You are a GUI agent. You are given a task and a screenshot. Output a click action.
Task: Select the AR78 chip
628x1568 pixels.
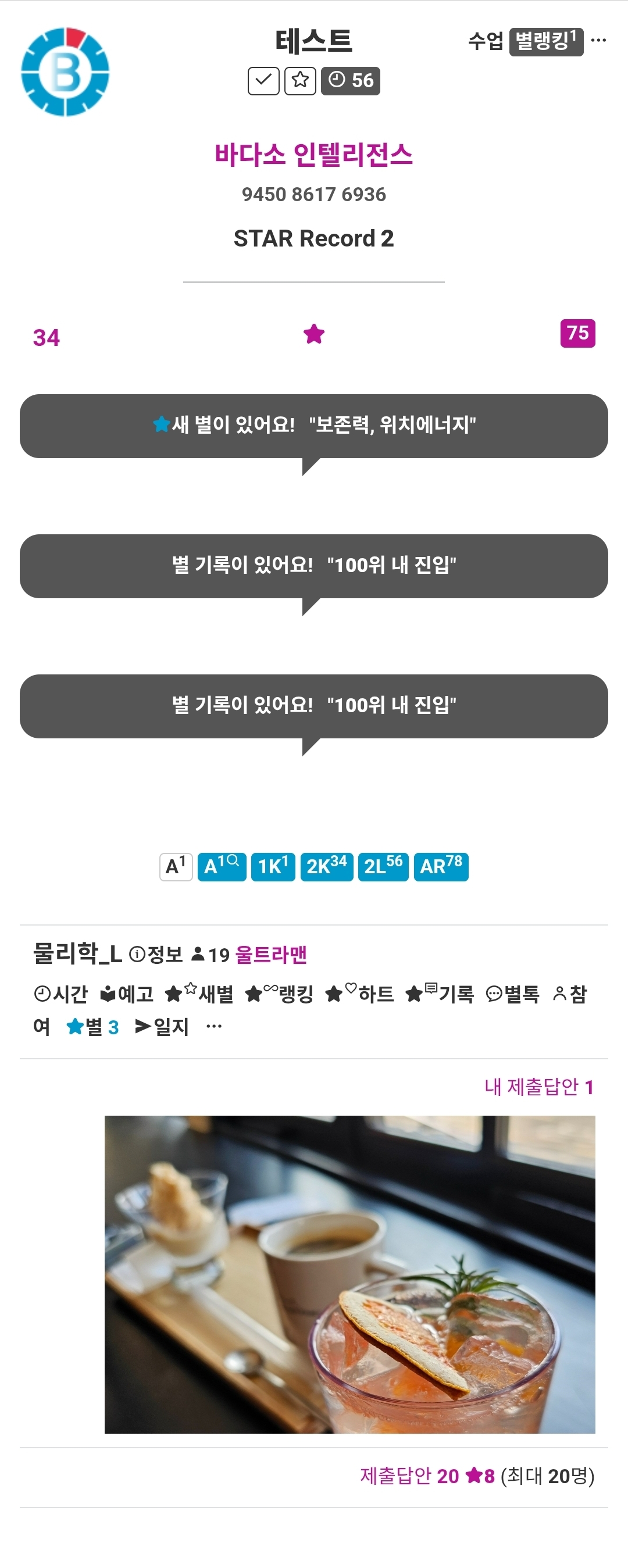click(x=441, y=866)
